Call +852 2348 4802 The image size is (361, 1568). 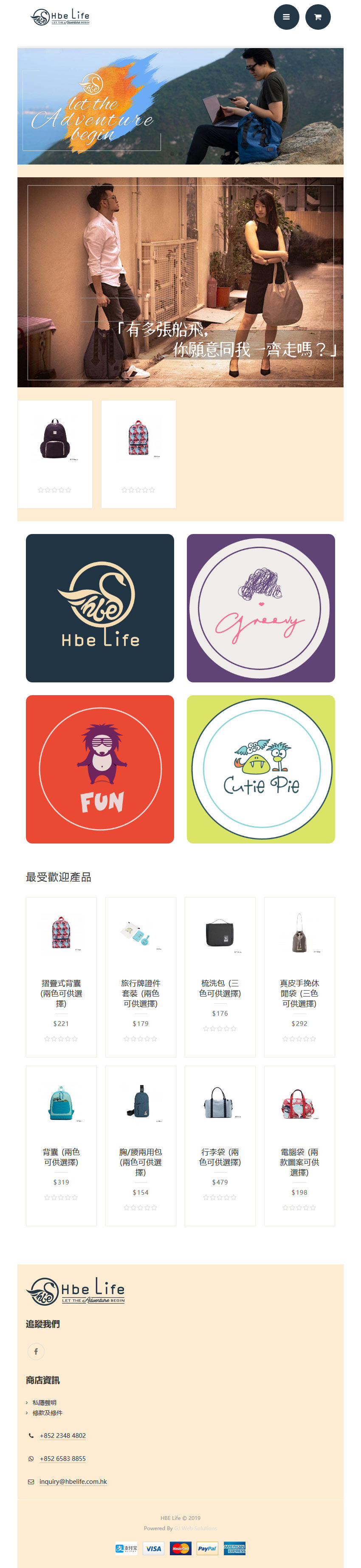pos(62,1435)
